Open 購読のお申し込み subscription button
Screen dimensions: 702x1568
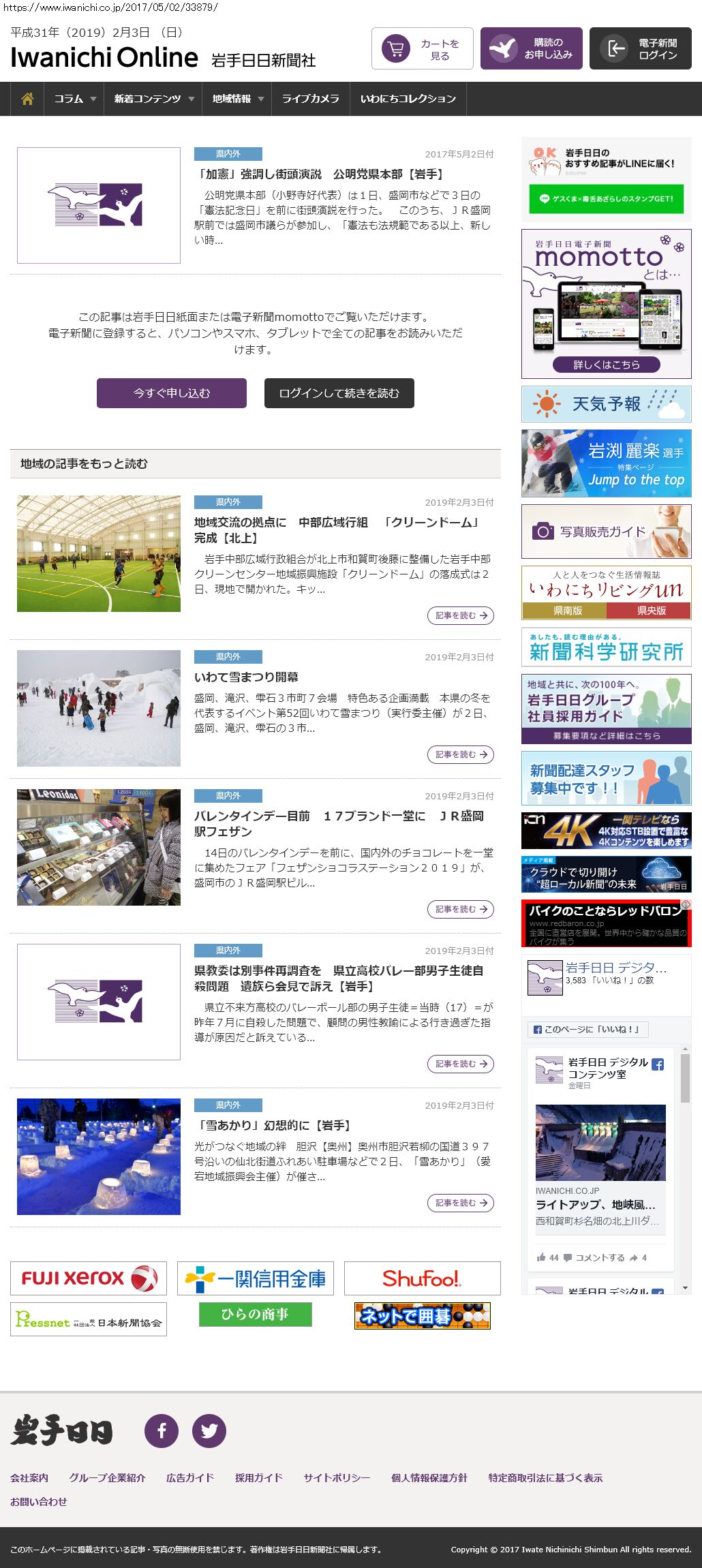tap(531, 49)
